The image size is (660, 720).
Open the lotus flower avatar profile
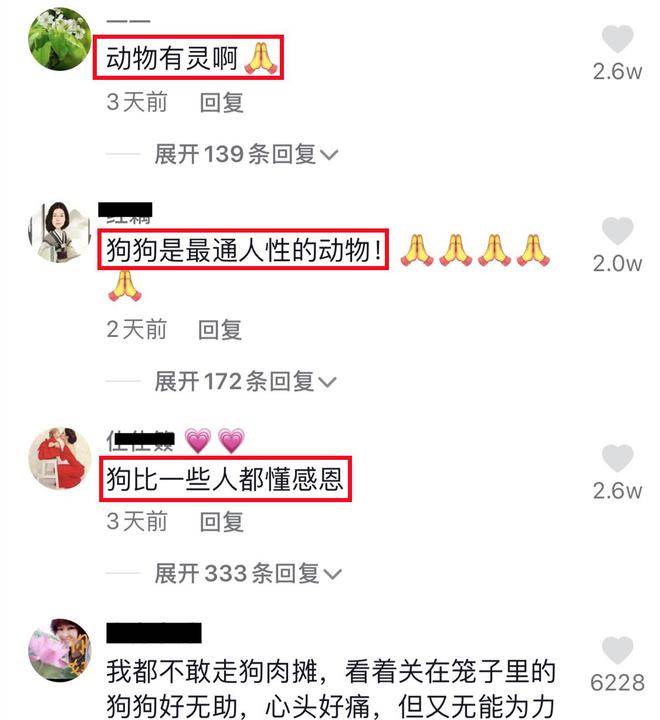coord(59,650)
